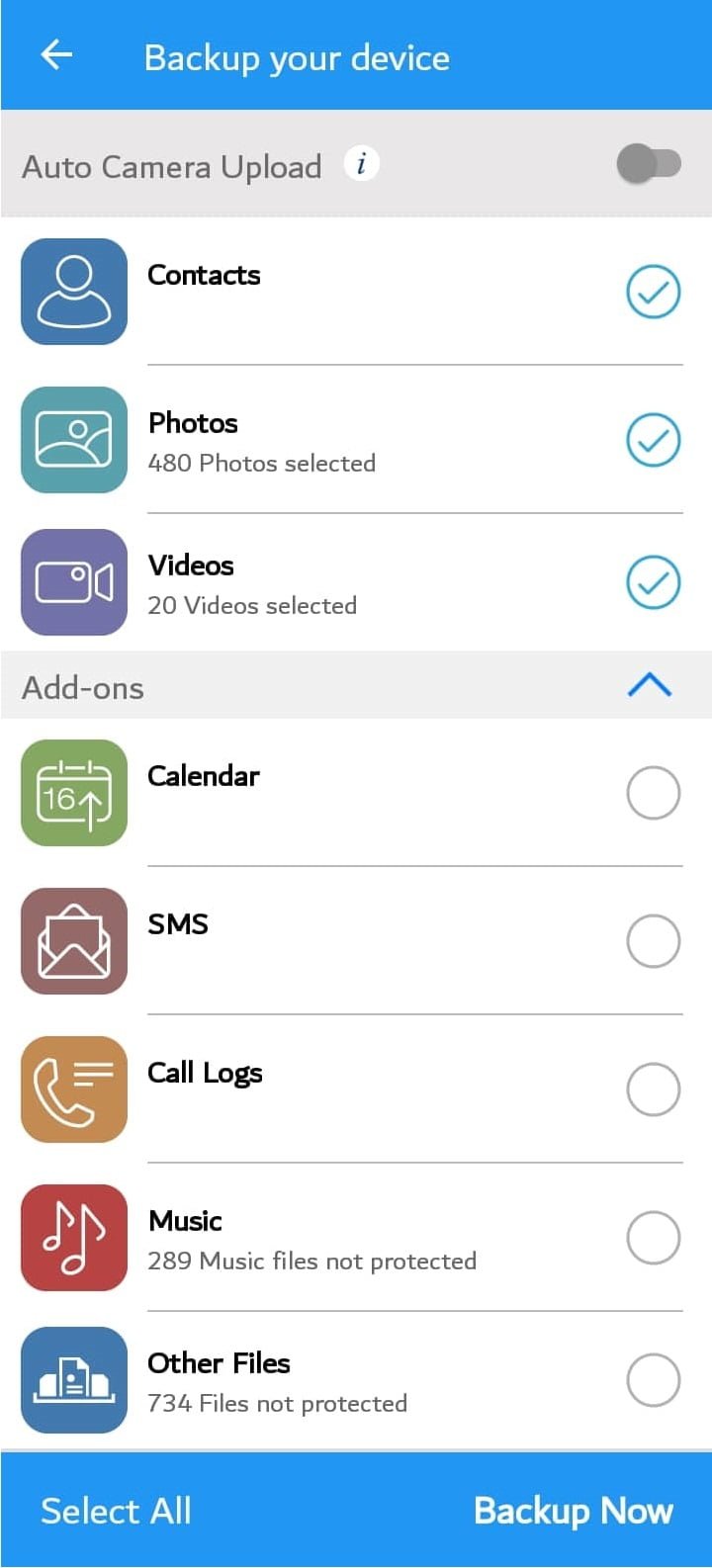Include SMS in the backup
The width and height of the screenshot is (712, 1568).
click(654, 941)
